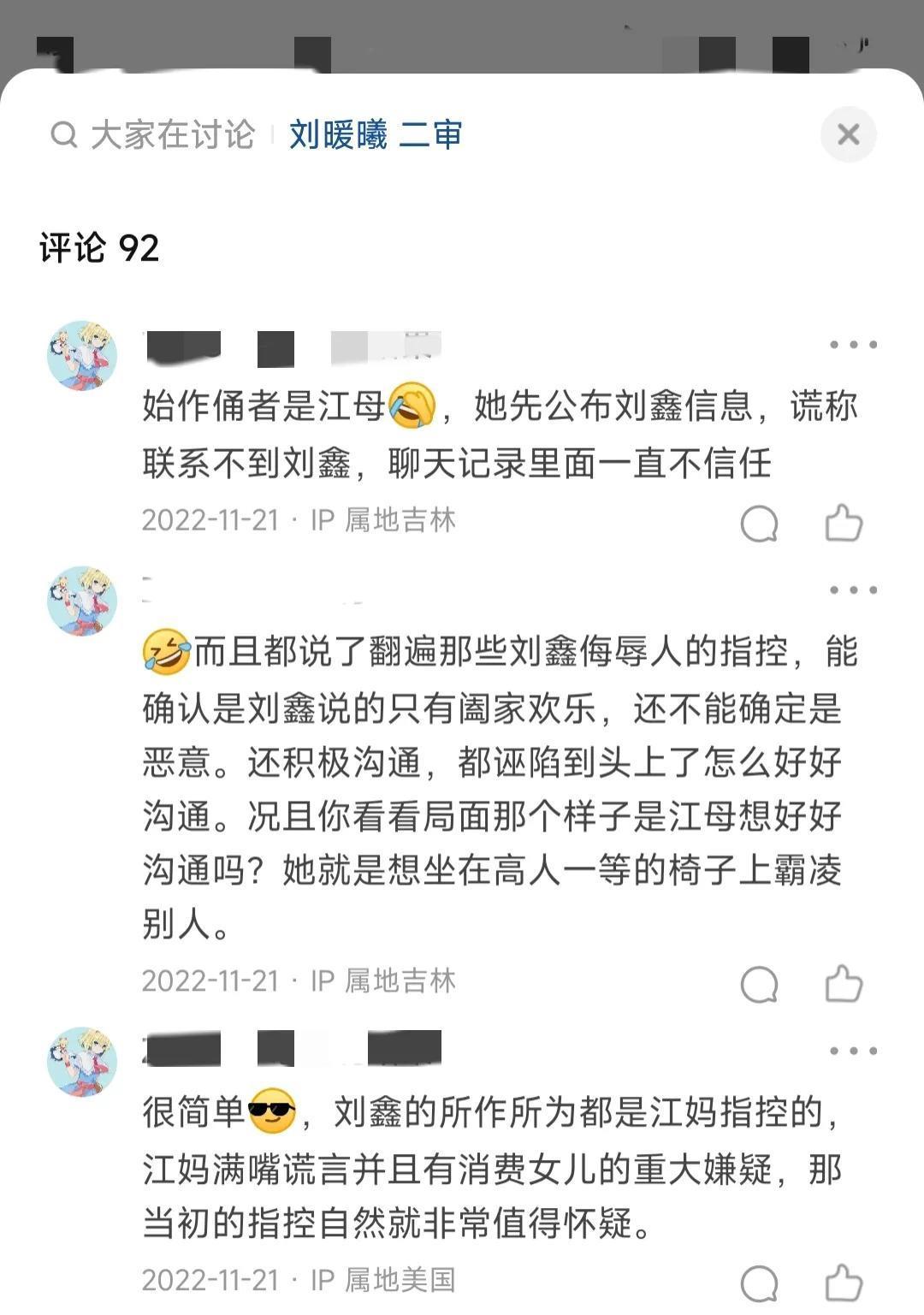
Task: Open overflow menu on 始作俑者是江母 comment
Action: point(853,345)
